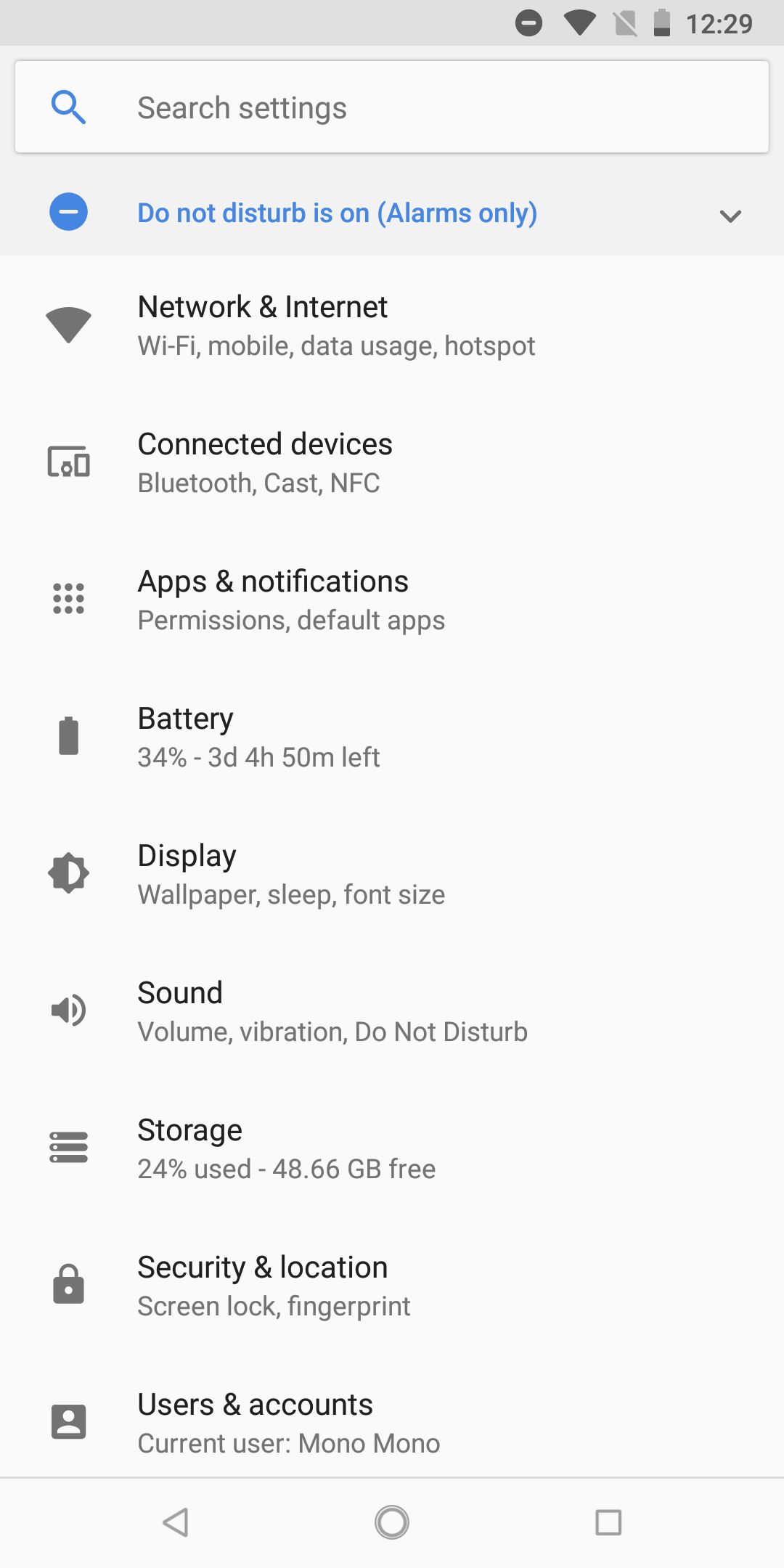Tap the recent apps button
784x1568 pixels.
(608, 1522)
